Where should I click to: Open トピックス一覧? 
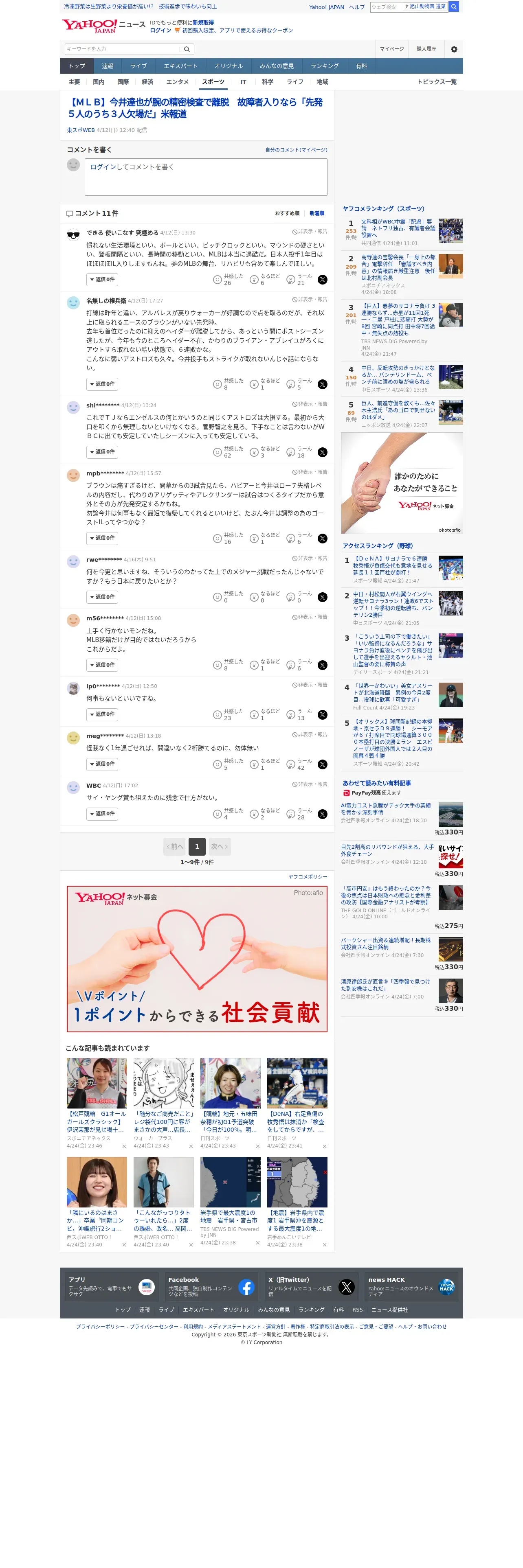(x=437, y=82)
